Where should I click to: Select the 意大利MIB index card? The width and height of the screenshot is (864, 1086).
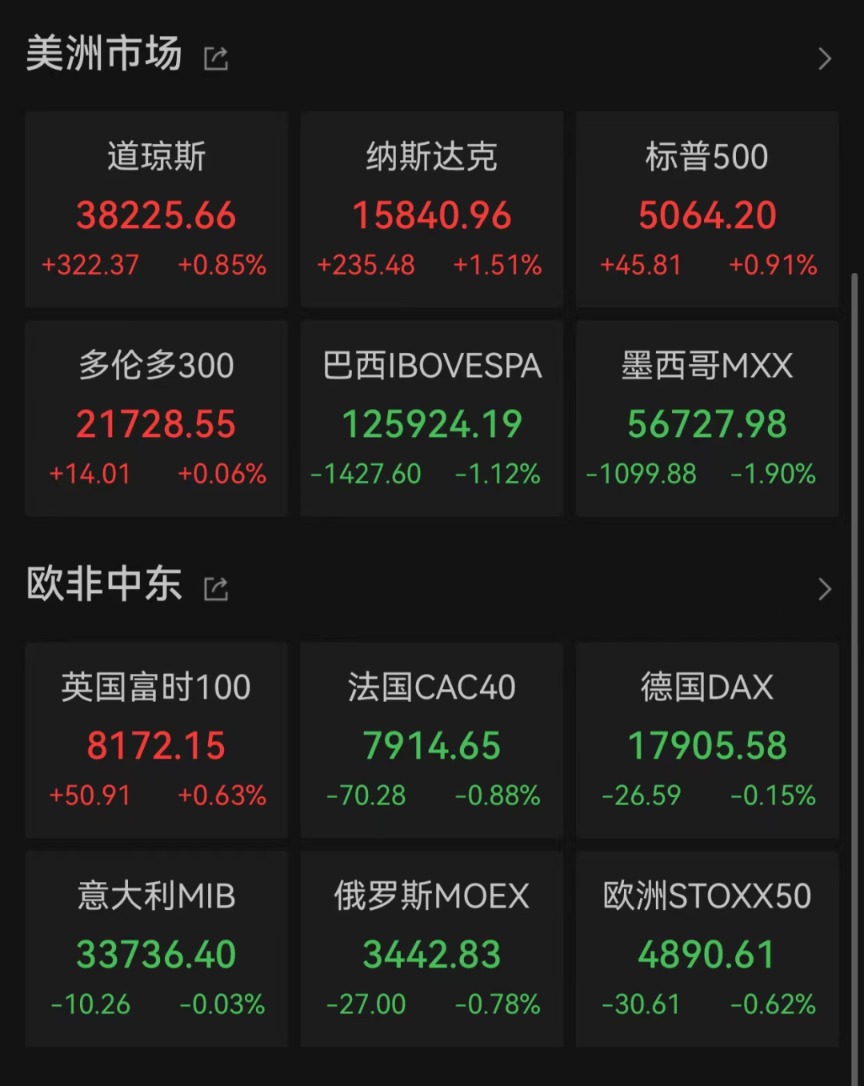(156, 948)
